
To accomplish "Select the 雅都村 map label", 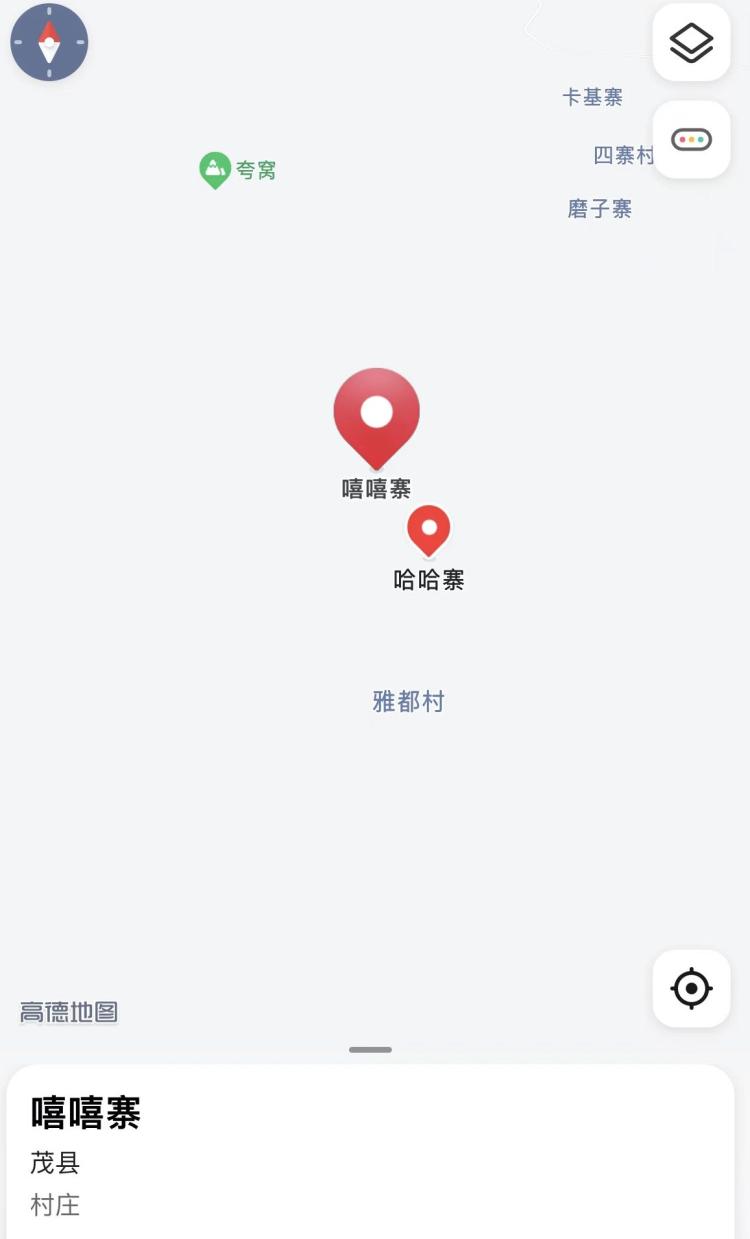I will tap(408, 702).
